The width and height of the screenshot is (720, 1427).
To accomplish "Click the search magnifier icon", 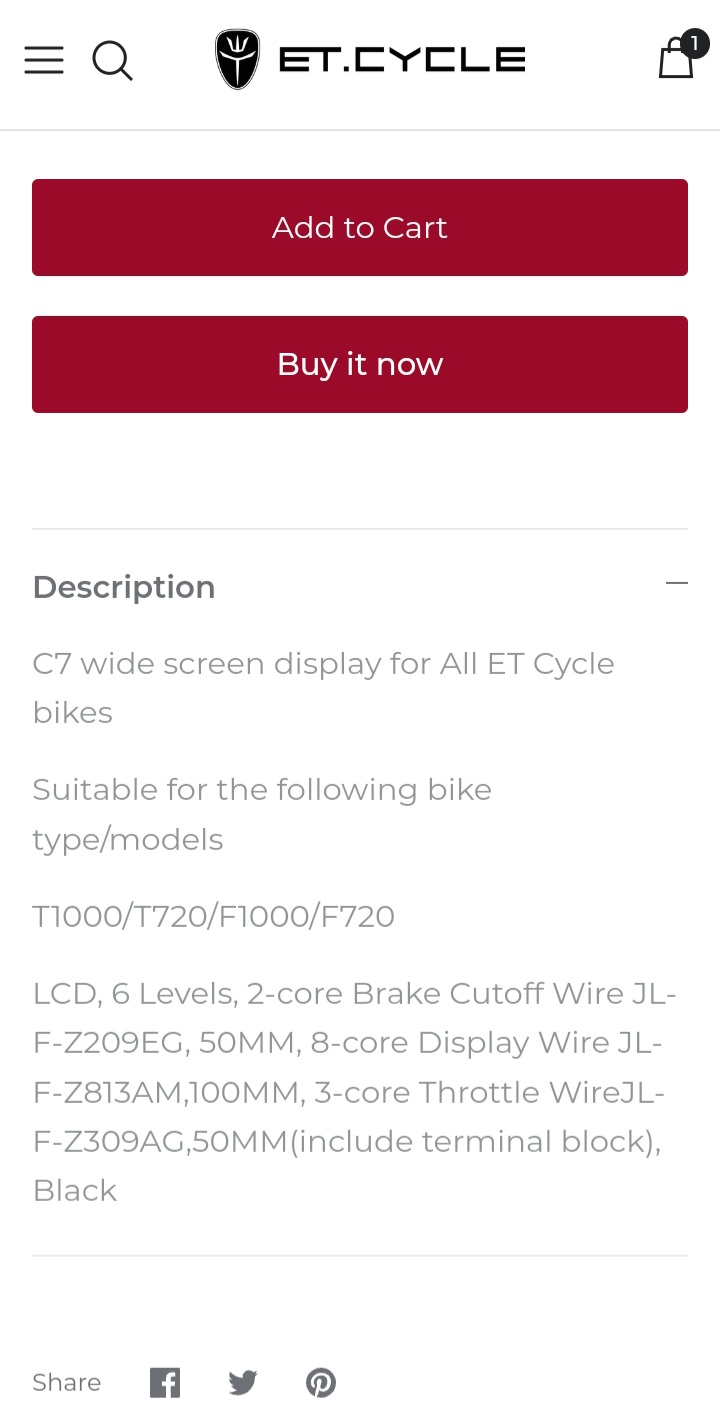I will point(112,60).
